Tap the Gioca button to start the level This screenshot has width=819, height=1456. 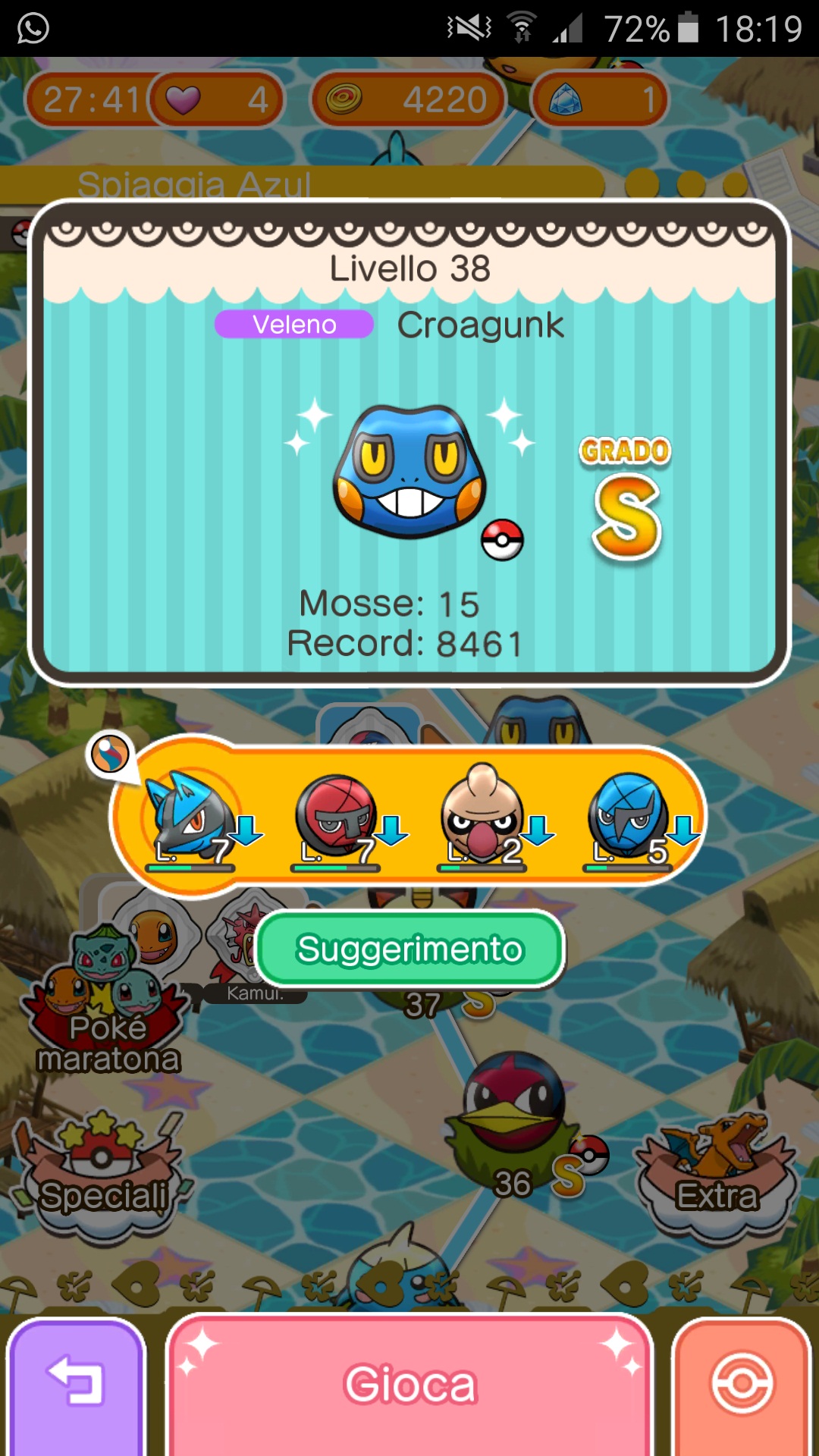409,1384
